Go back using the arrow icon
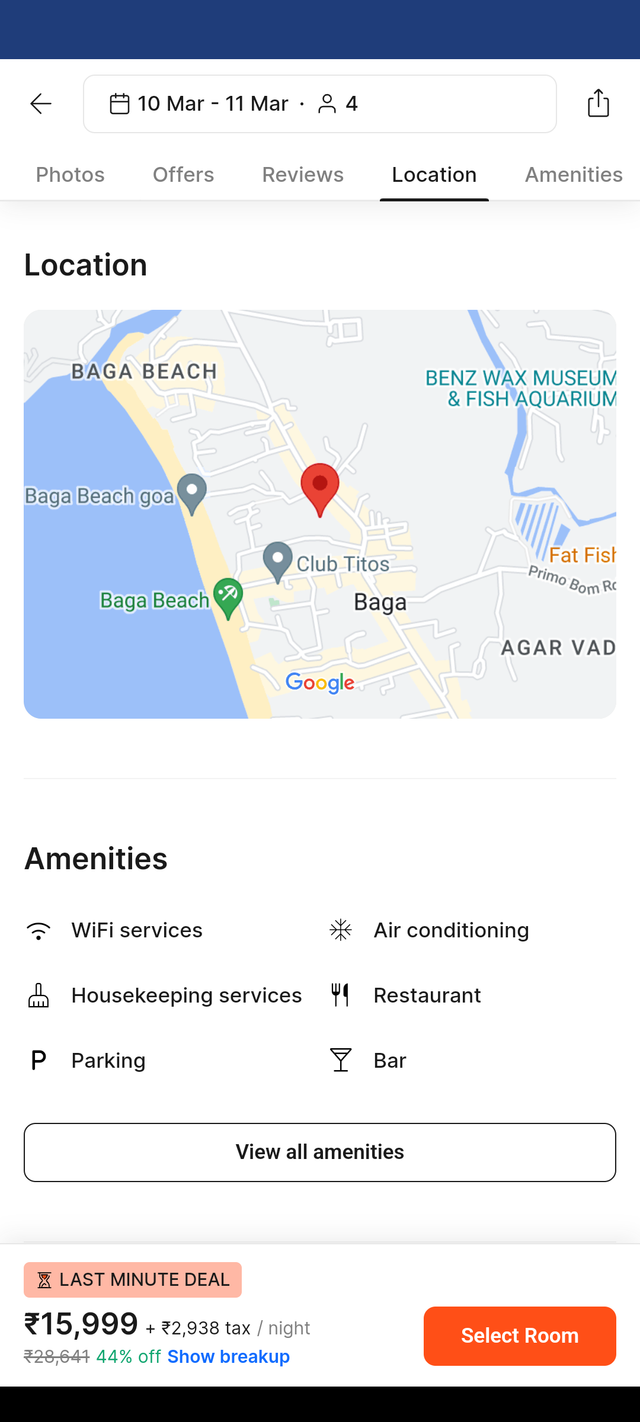Image resolution: width=640 pixels, height=1422 pixels. tap(41, 104)
